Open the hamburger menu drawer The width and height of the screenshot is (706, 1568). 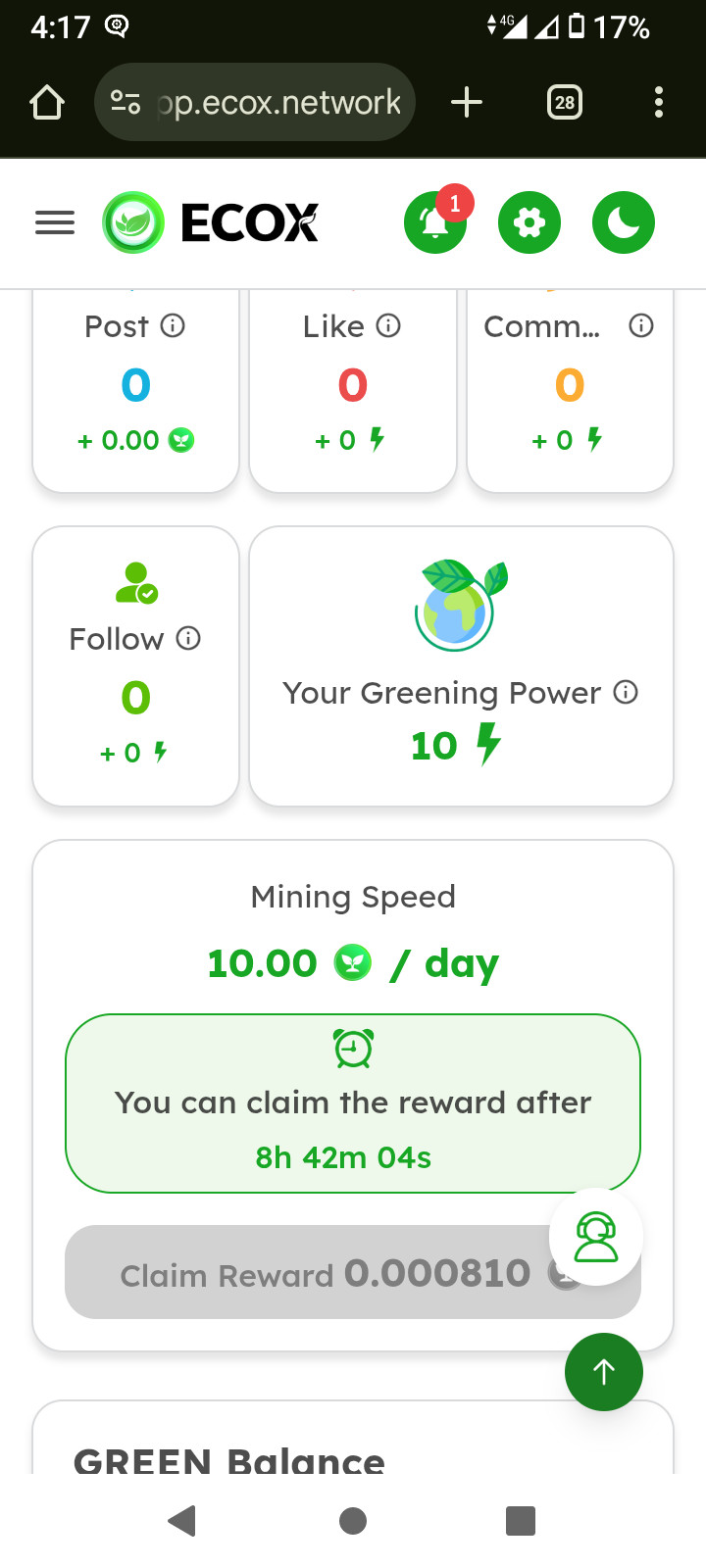(x=55, y=223)
